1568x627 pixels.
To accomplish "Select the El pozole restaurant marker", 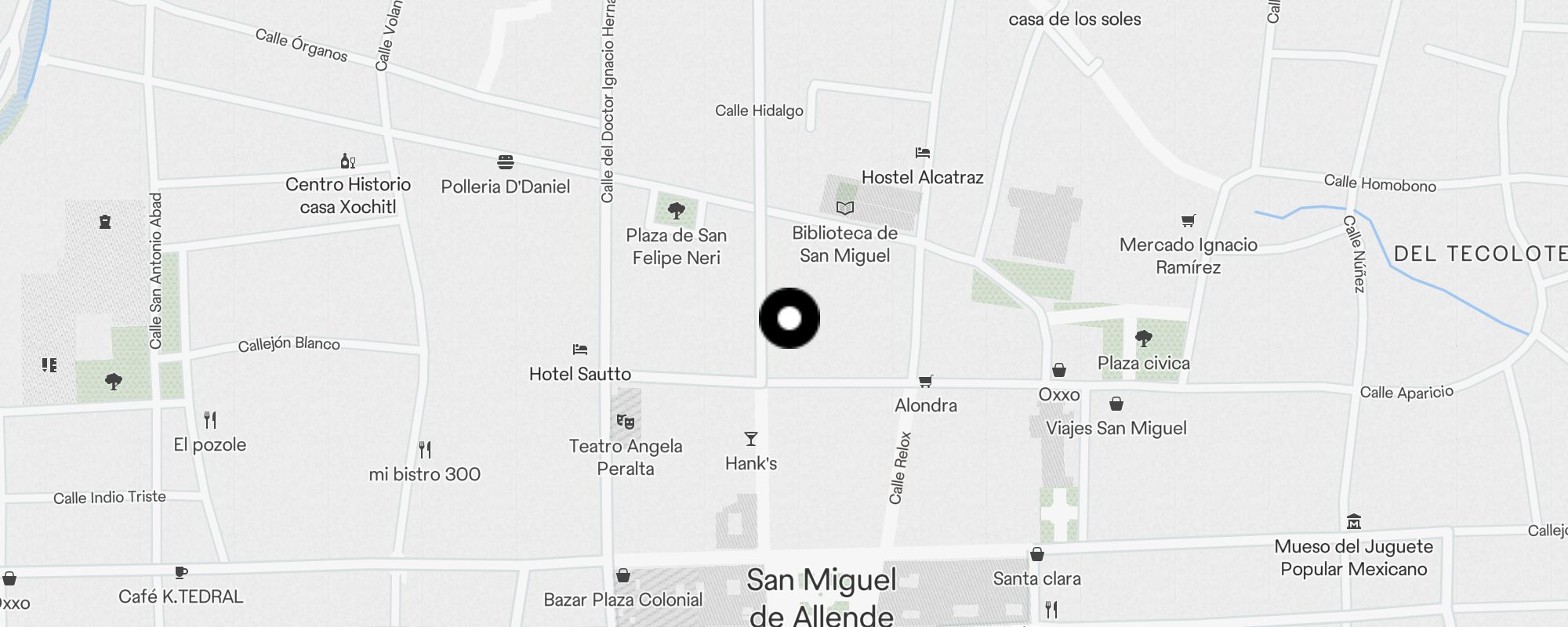I will click(x=210, y=420).
